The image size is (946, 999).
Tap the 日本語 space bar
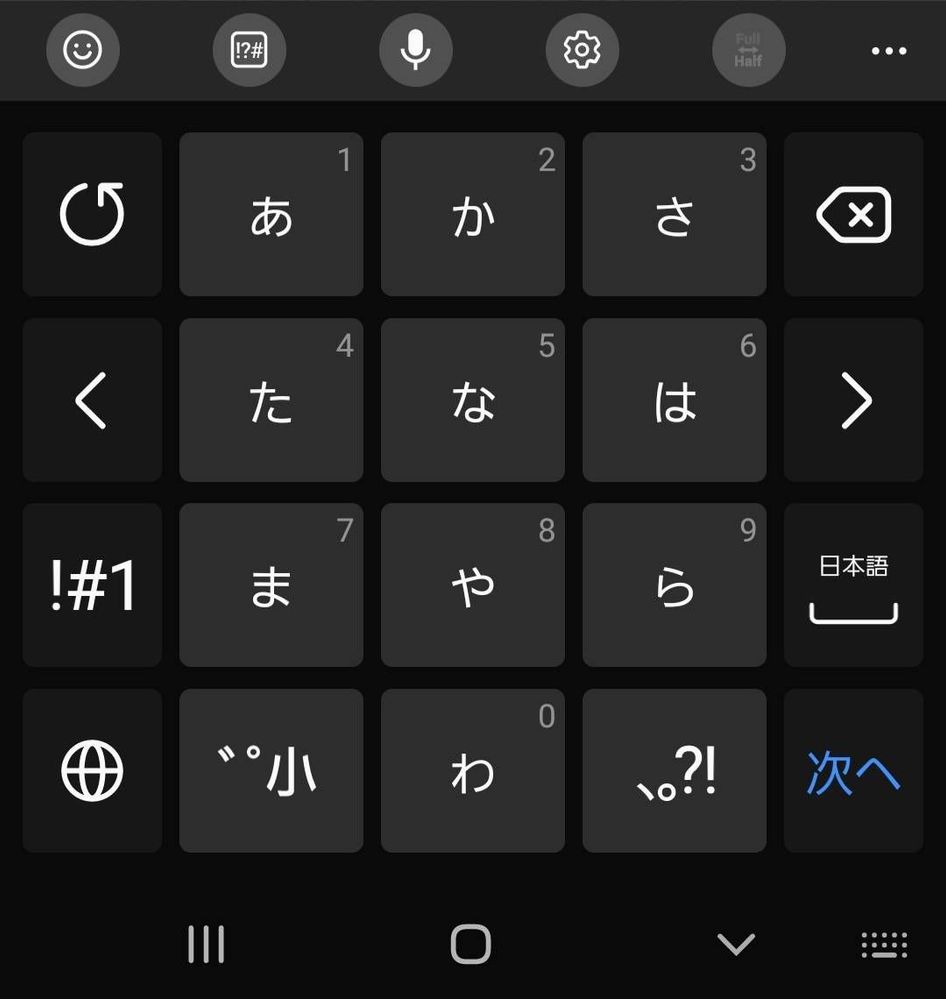(854, 586)
